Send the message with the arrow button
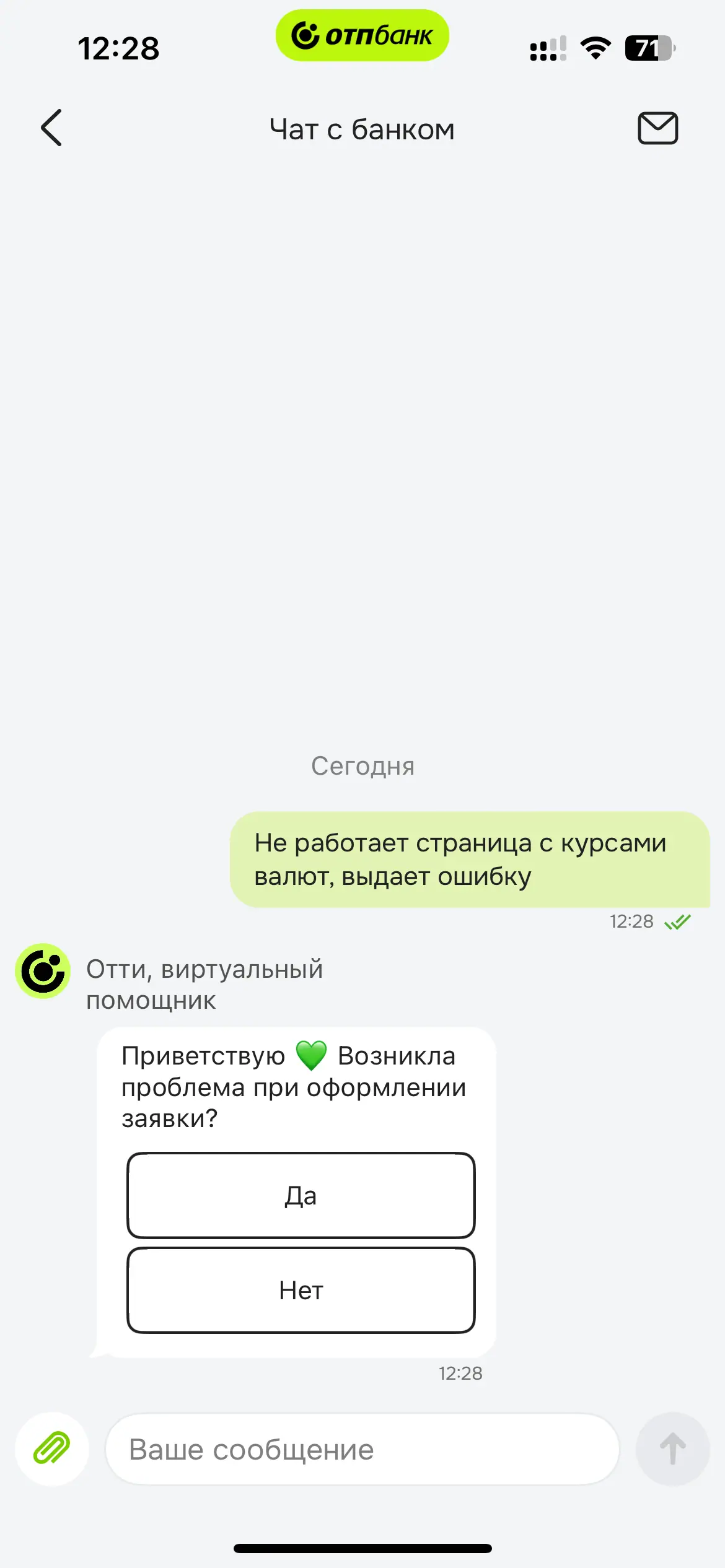 click(x=672, y=1449)
